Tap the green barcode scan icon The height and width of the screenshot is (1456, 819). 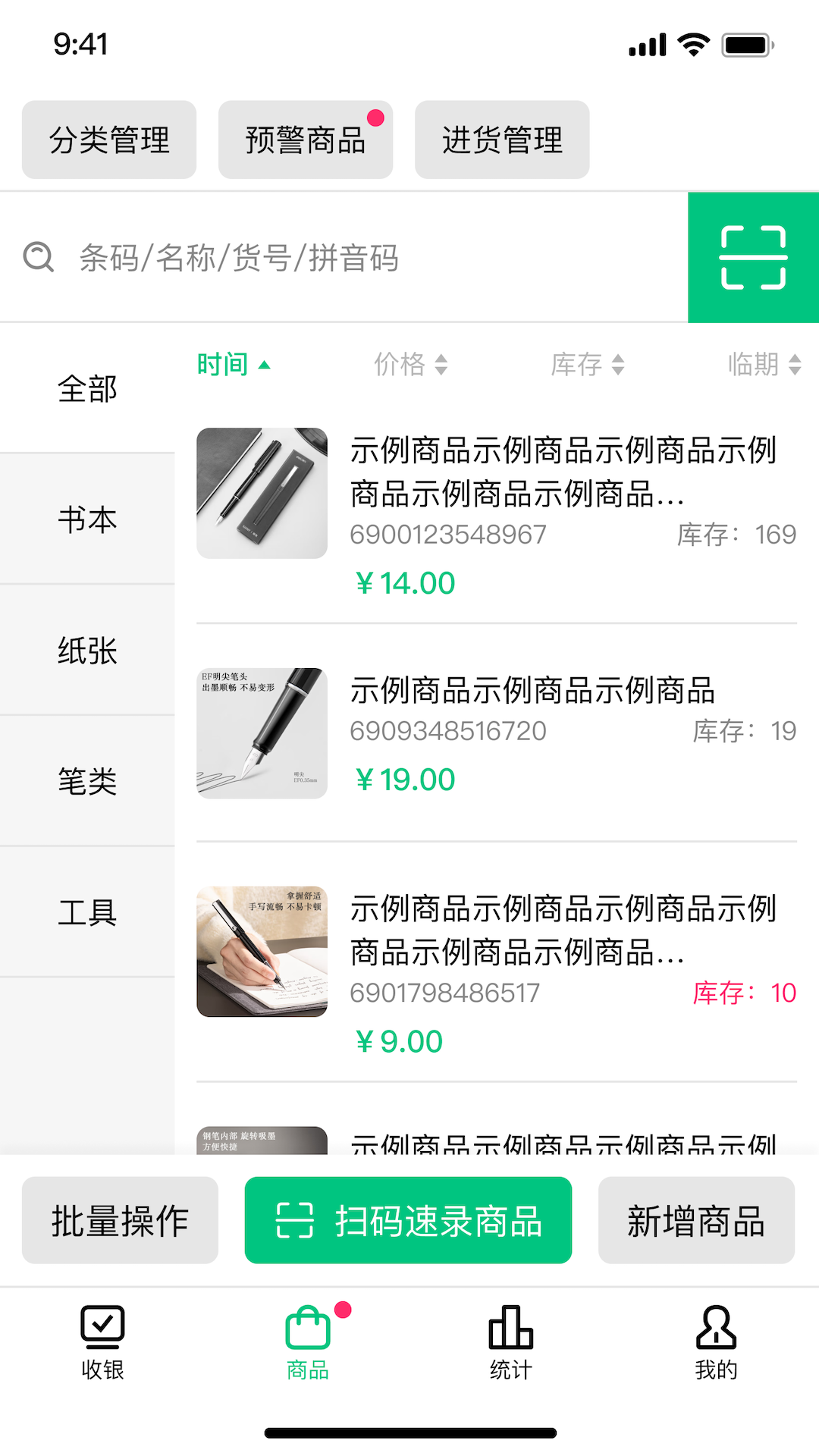pyautogui.click(x=753, y=258)
